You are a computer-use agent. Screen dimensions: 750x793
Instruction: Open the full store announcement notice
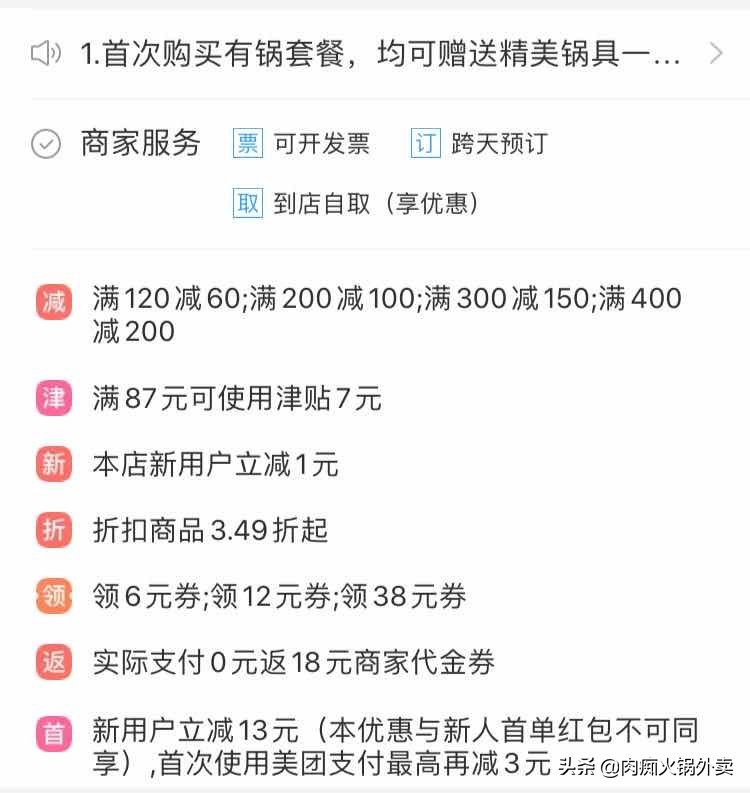[x=714, y=53]
